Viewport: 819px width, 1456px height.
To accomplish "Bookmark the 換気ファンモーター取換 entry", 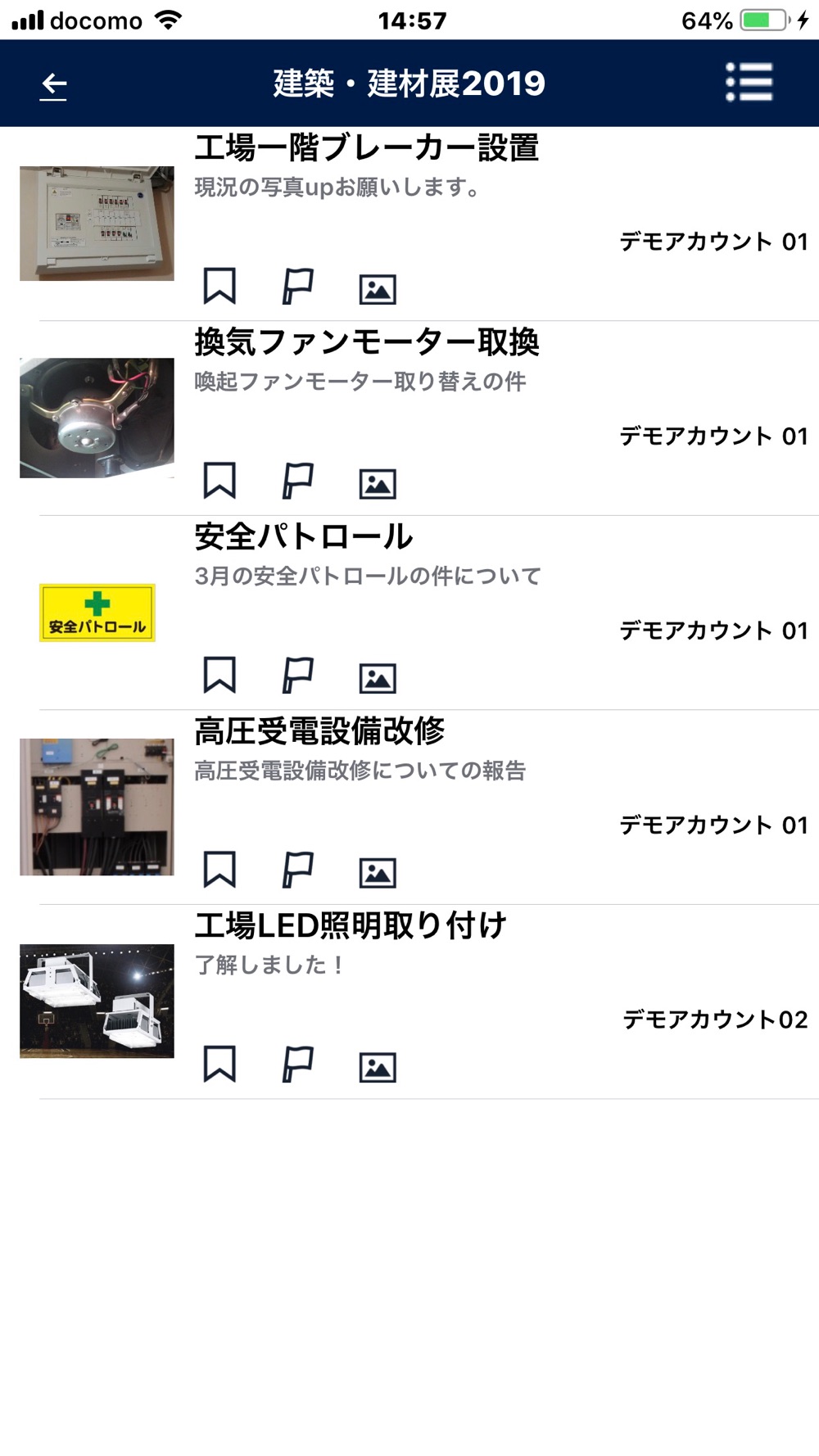I will pyautogui.click(x=219, y=481).
